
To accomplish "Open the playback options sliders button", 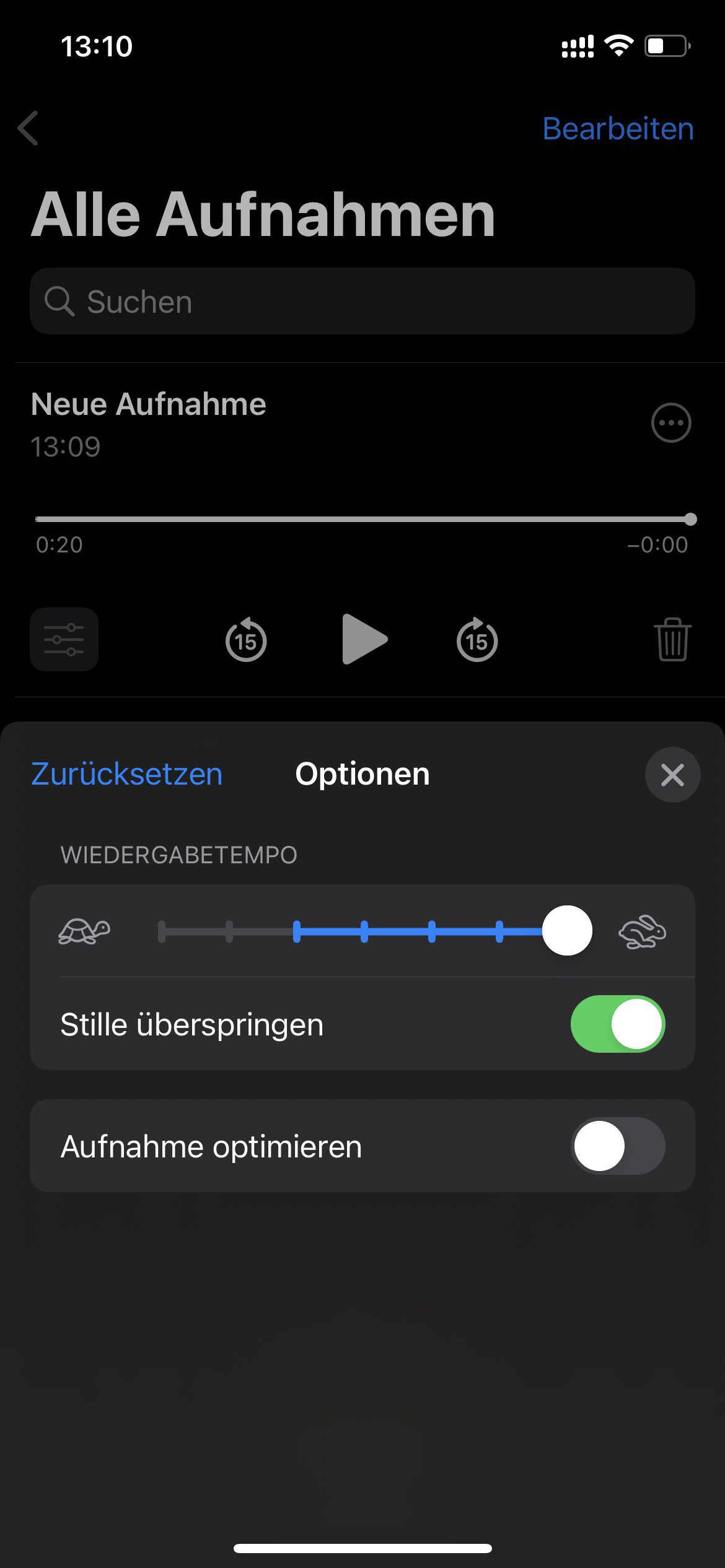I will [64, 640].
